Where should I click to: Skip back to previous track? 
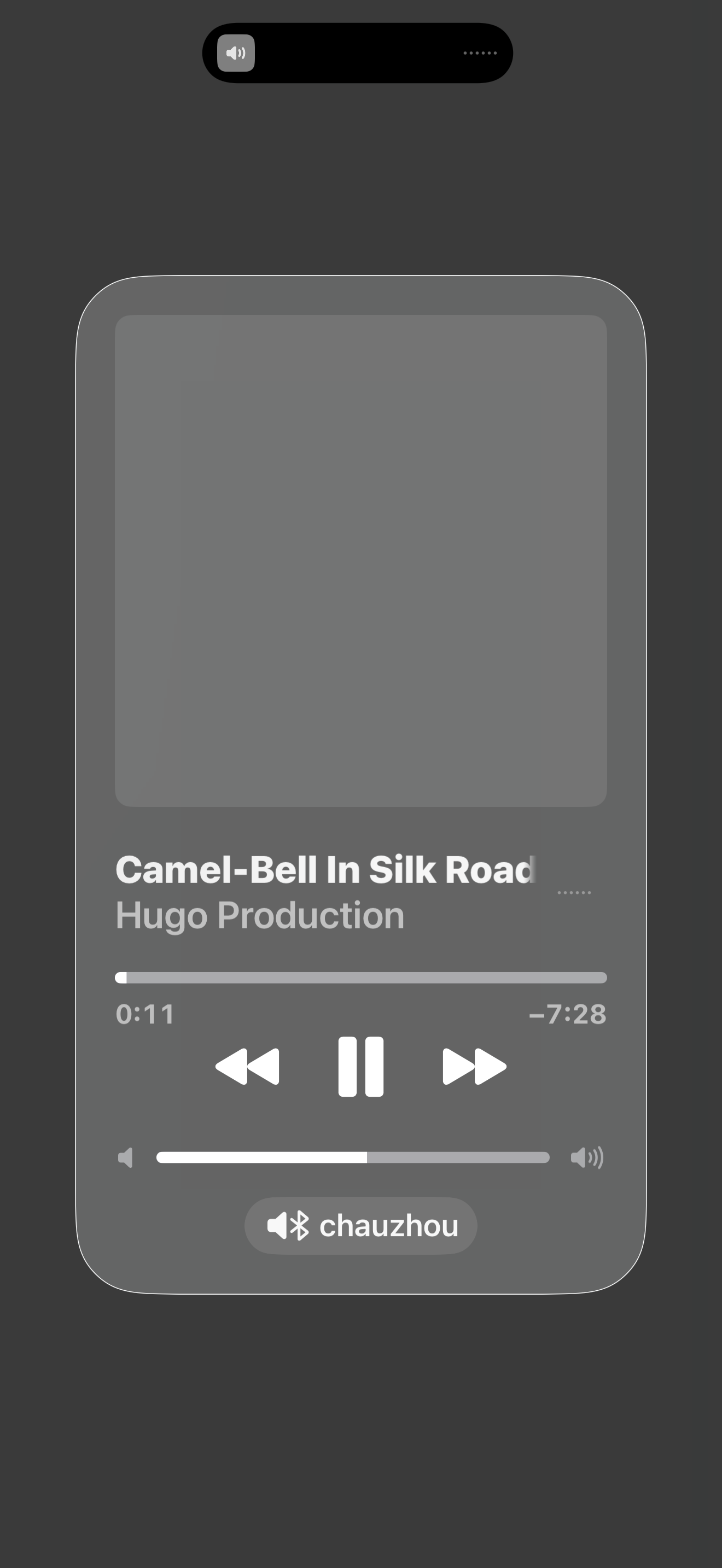click(247, 1067)
